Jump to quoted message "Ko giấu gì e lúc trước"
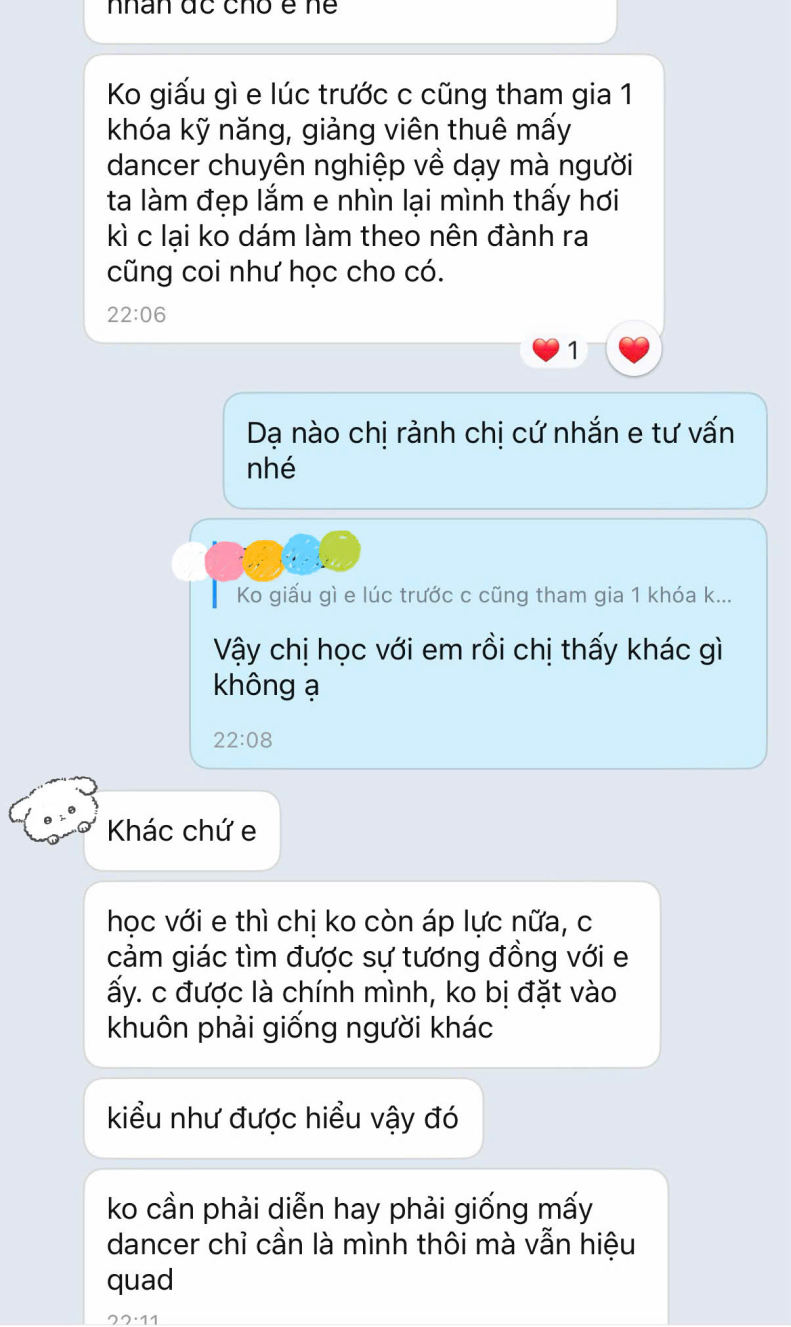 click(x=483, y=596)
